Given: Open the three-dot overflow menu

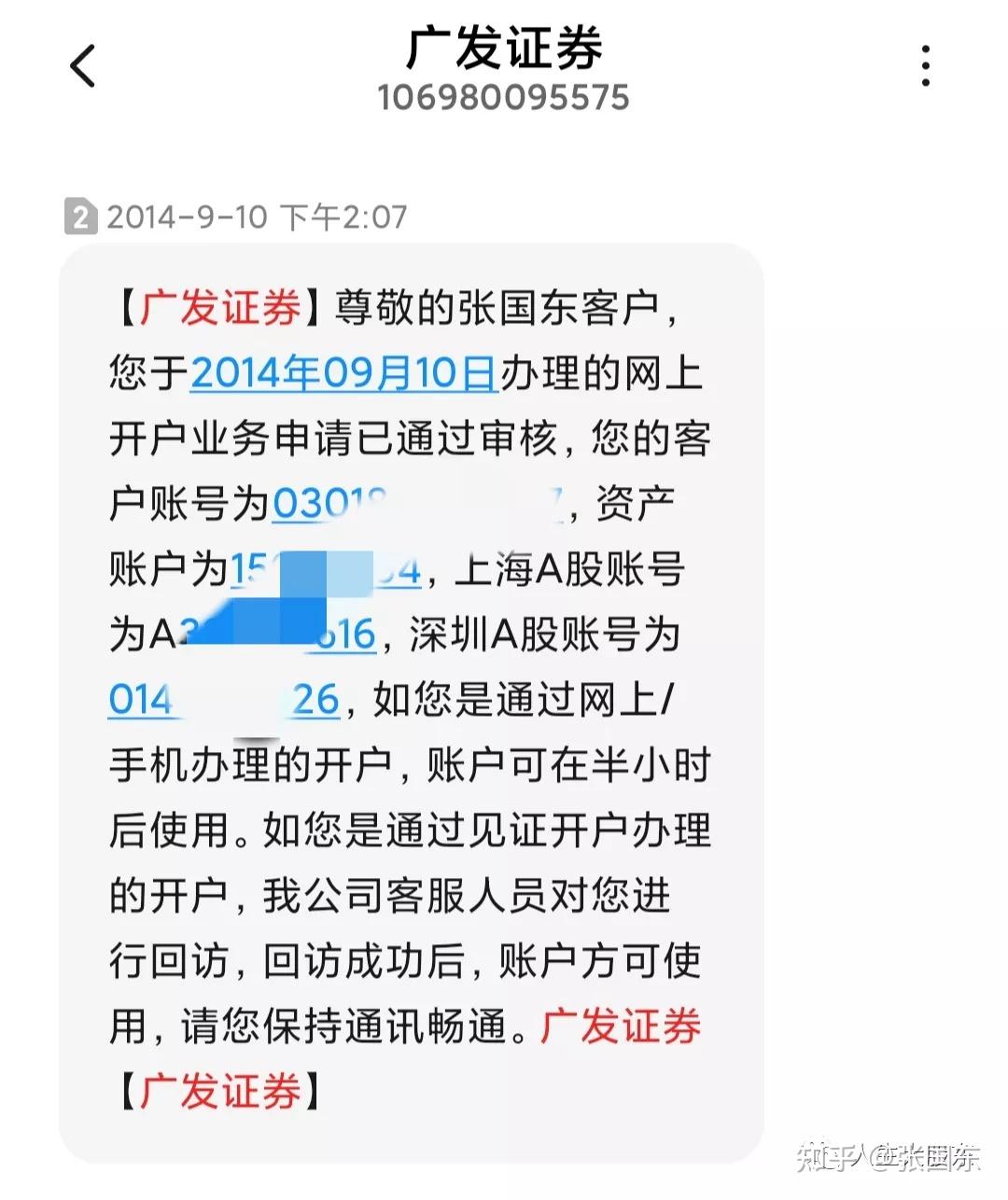Looking at the screenshot, I should coord(925,63).
